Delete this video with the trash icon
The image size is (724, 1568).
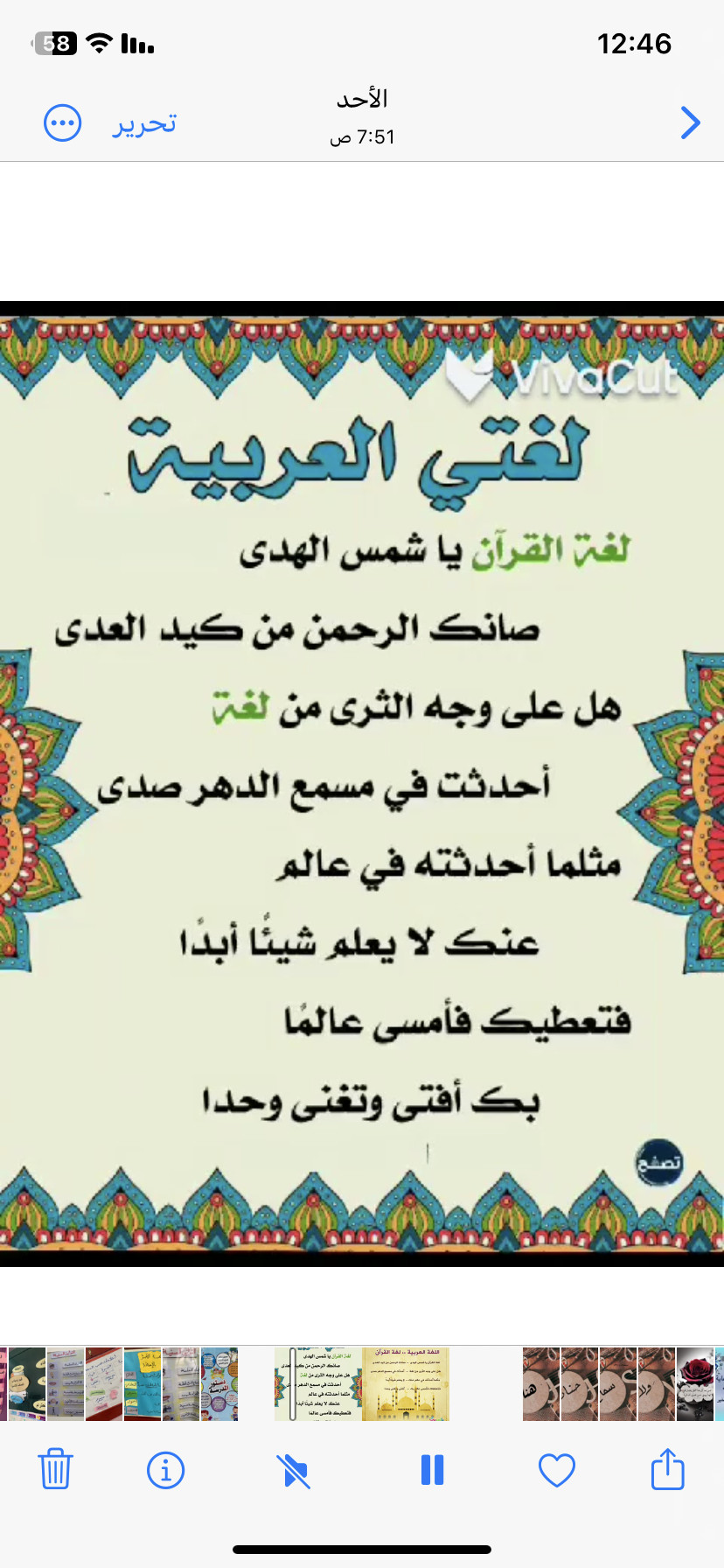(55, 1469)
